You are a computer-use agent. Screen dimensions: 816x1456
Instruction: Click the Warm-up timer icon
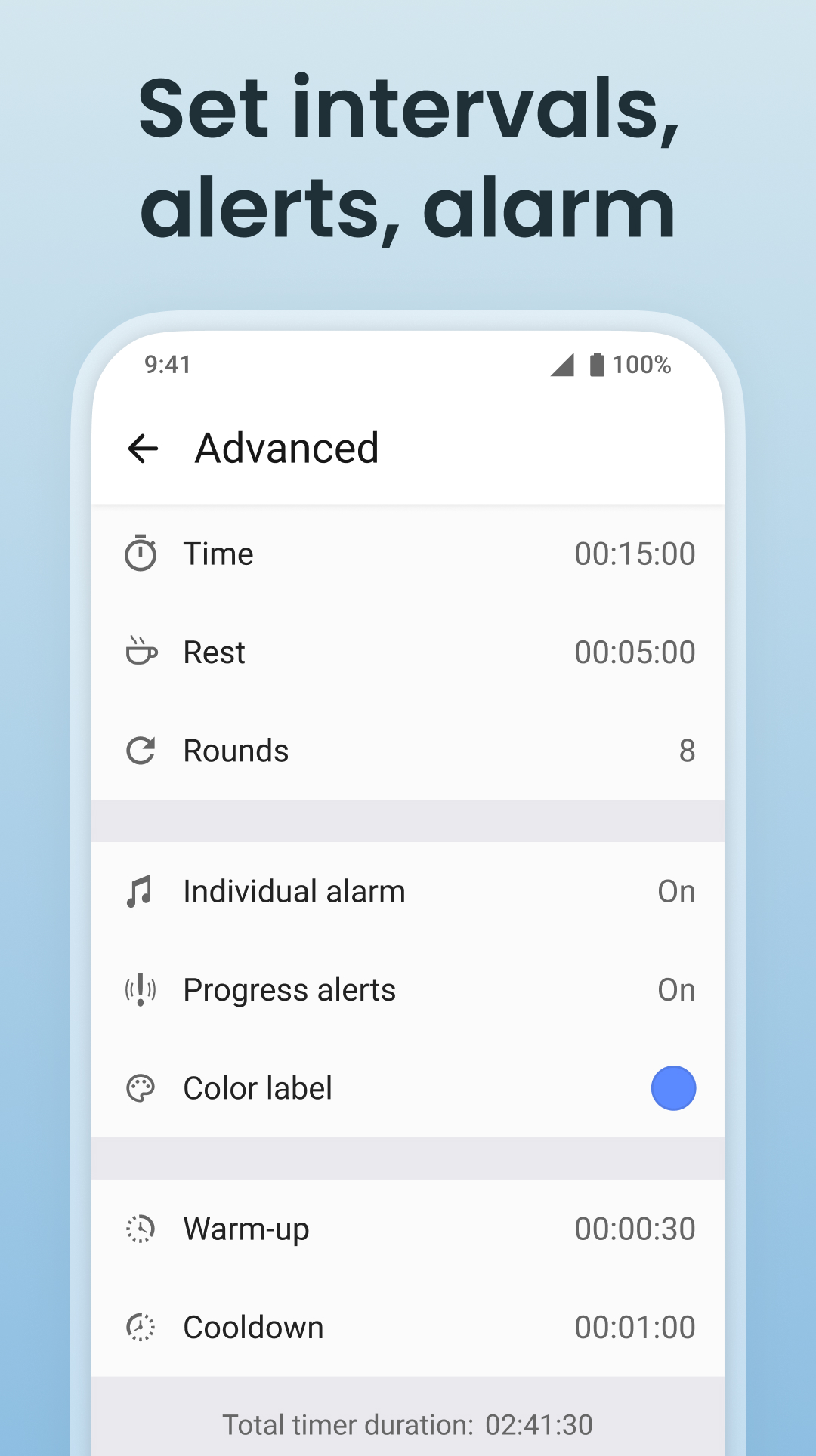pyautogui.click(x=141, y=1228)
